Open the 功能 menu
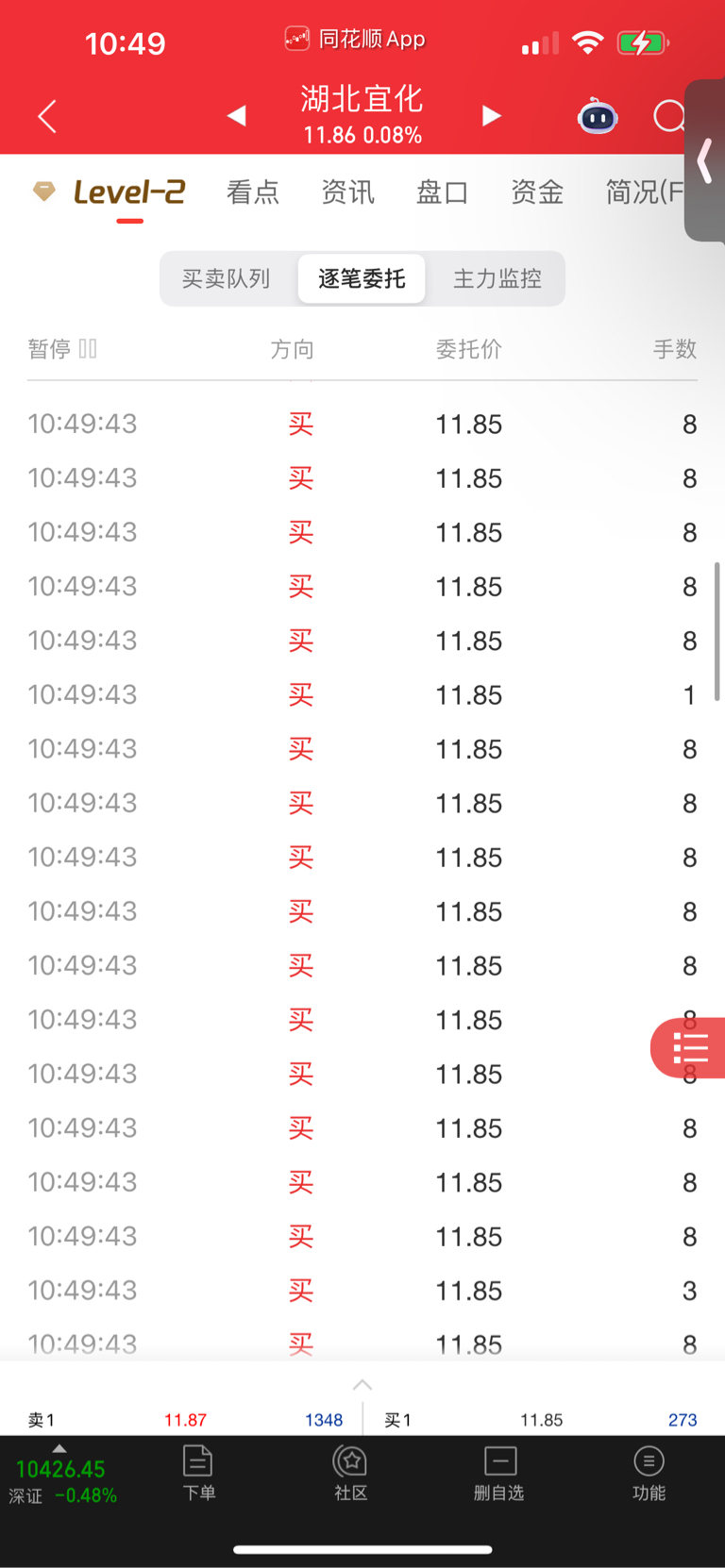725x1568 pixels. (649, 1473)
